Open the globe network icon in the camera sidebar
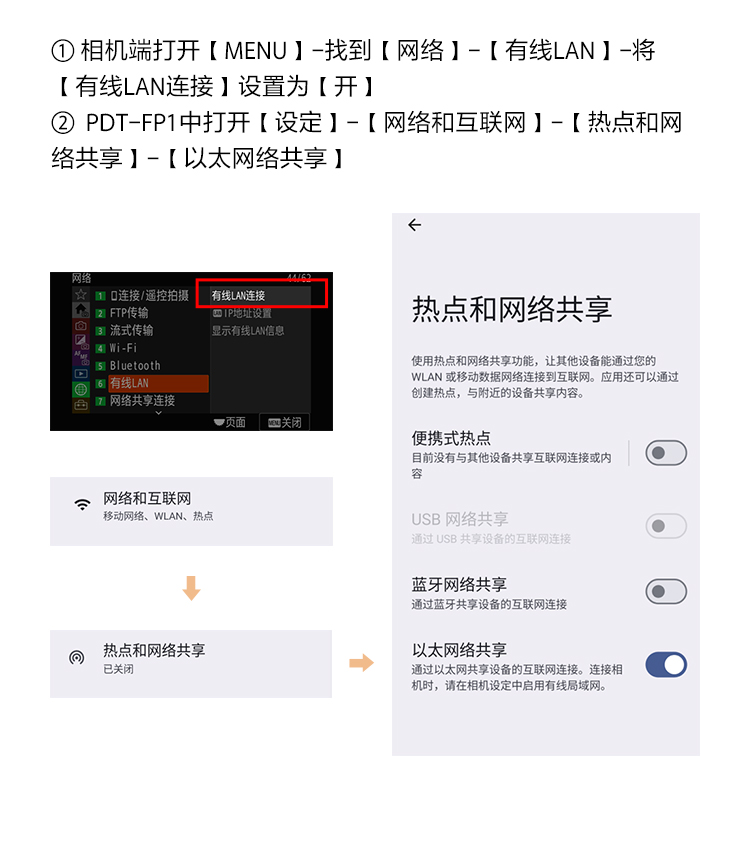 82,387
